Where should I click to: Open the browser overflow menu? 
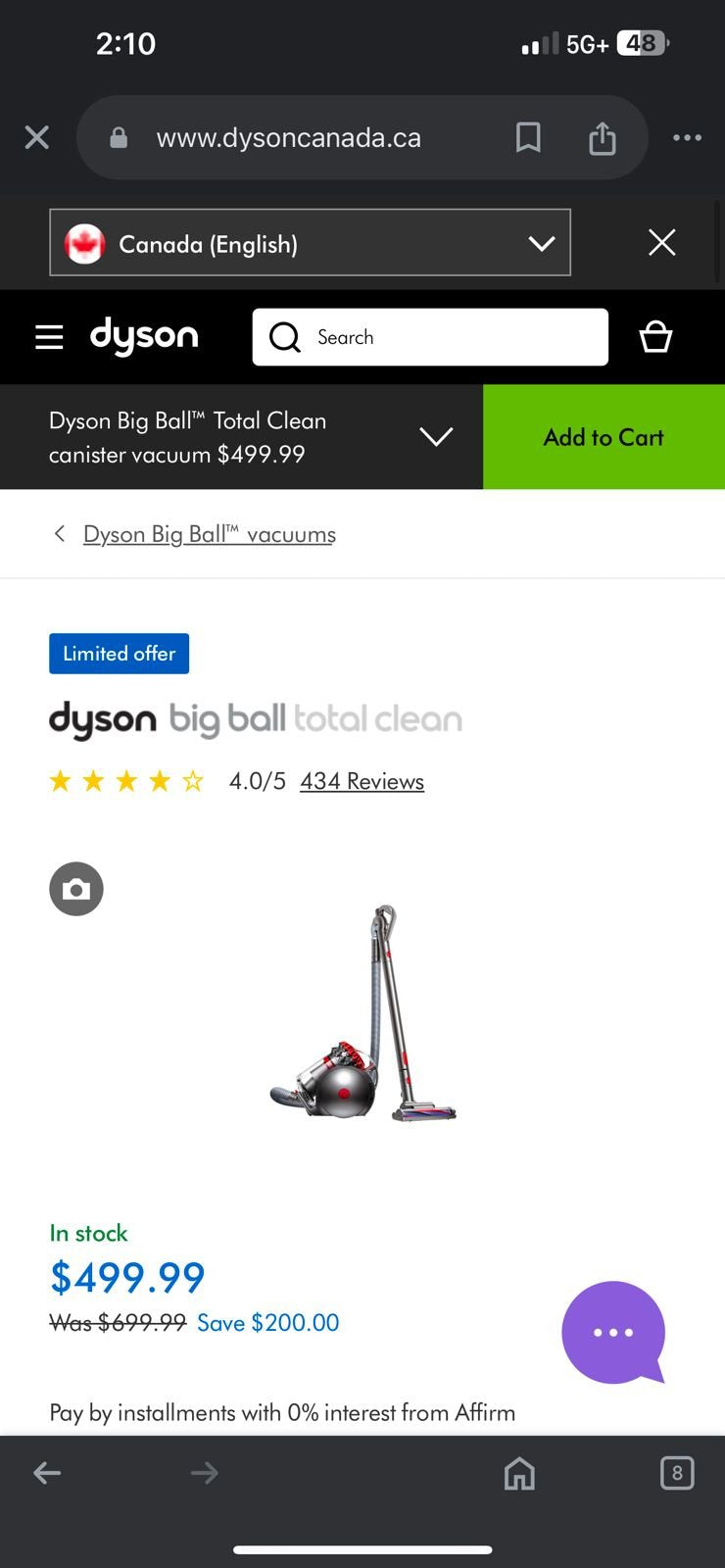pos(687,137)
